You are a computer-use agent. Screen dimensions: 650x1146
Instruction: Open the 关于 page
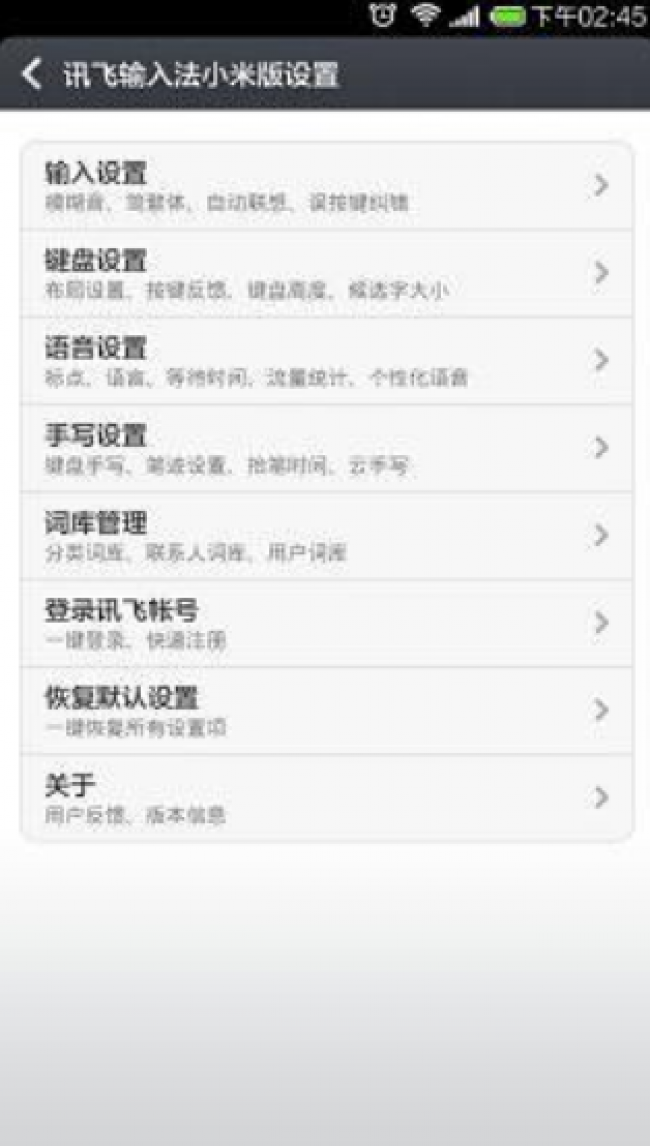(326, 797)
